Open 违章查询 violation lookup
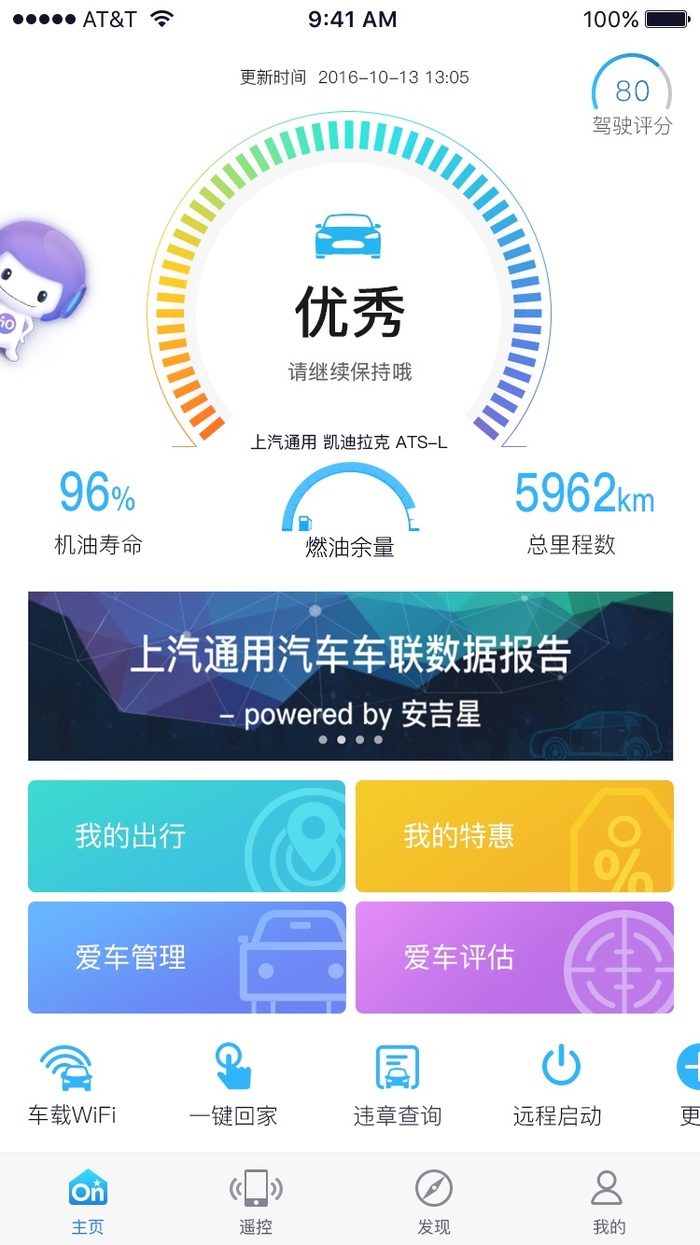 [397, 1084]
